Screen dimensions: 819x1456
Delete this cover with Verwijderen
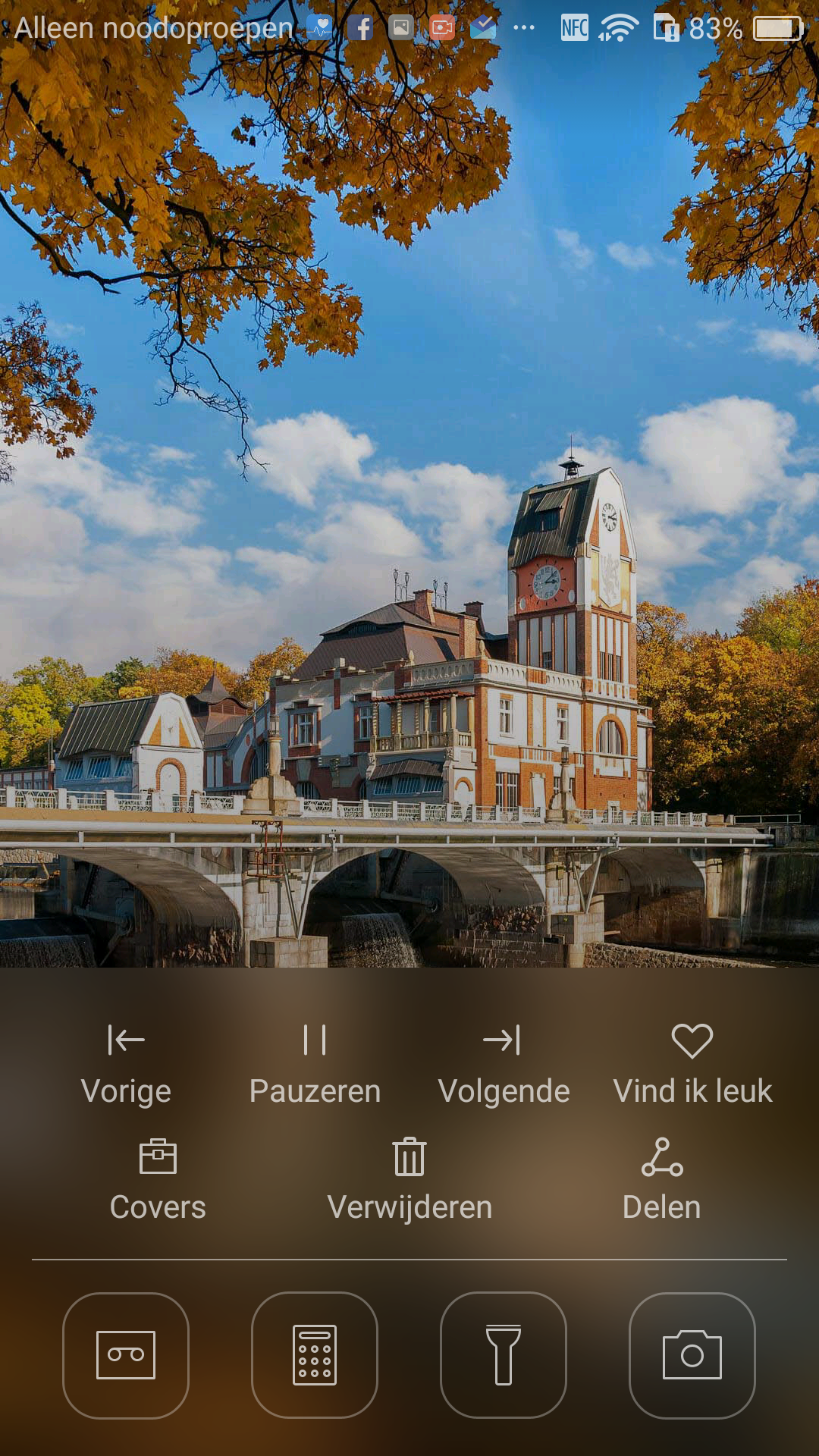(x=409, y=1181)
